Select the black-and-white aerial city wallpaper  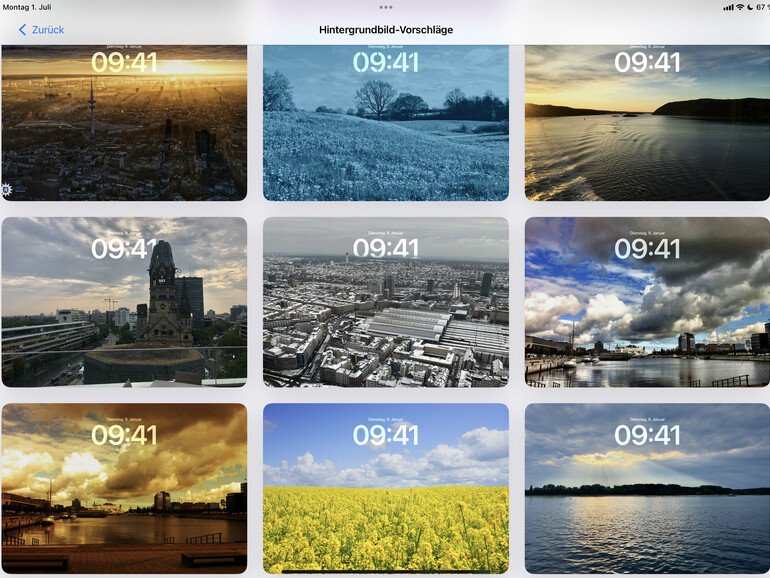point(385,302)
